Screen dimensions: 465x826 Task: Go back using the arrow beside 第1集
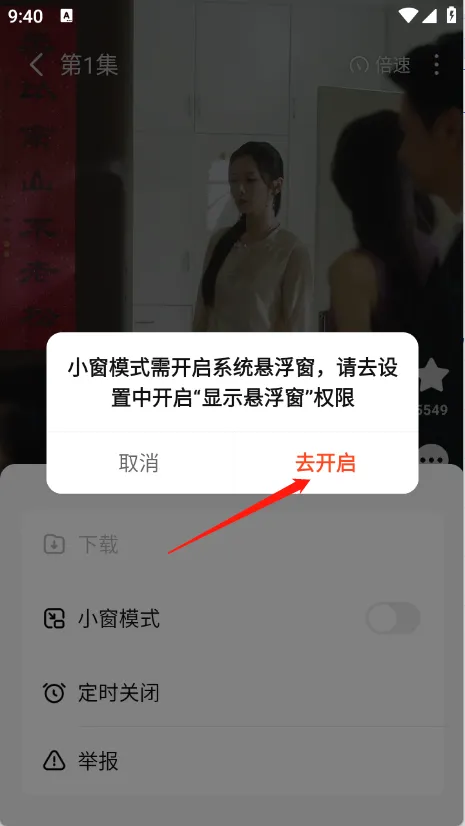pos(36,65)
